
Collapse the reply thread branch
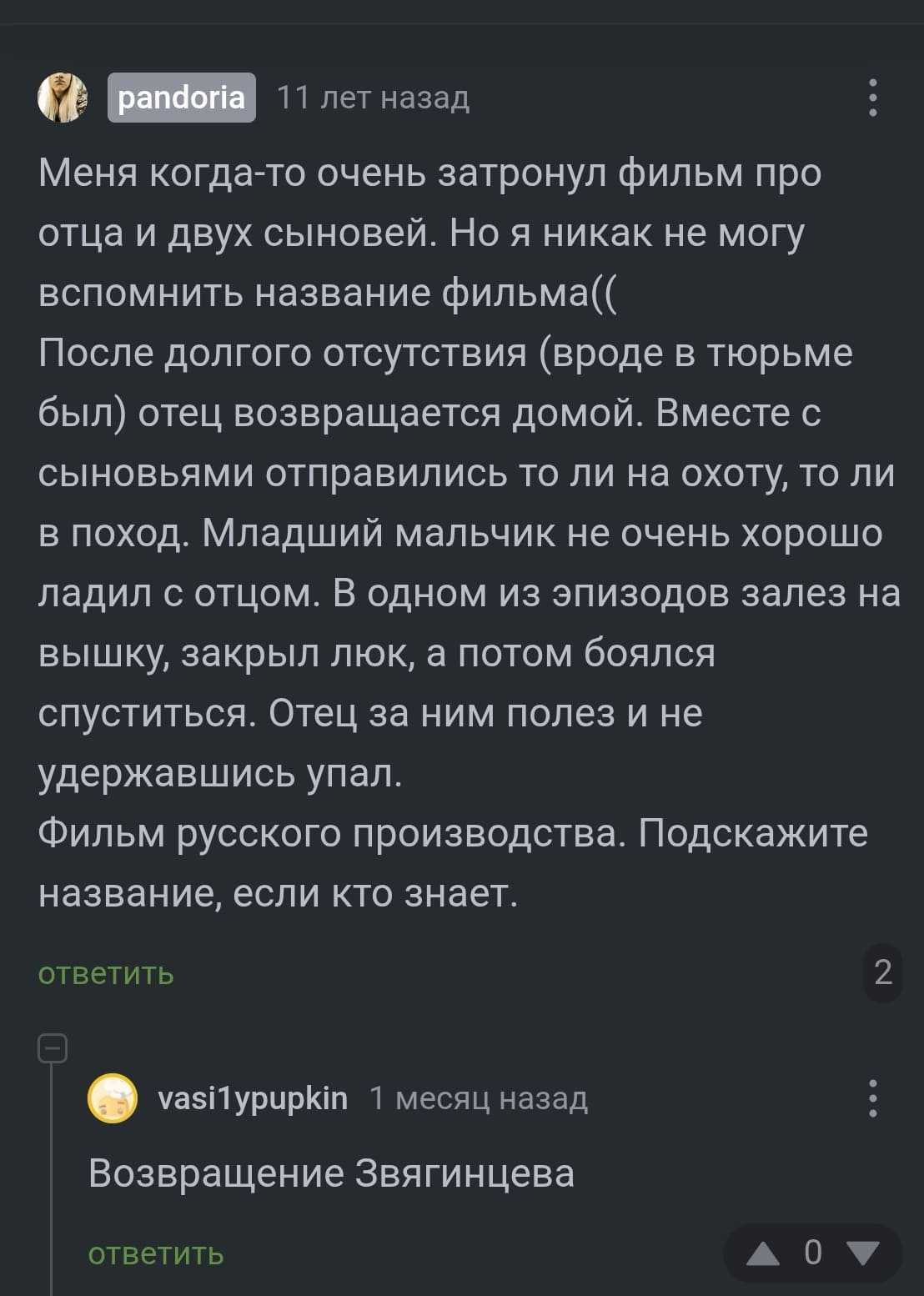53,1047
